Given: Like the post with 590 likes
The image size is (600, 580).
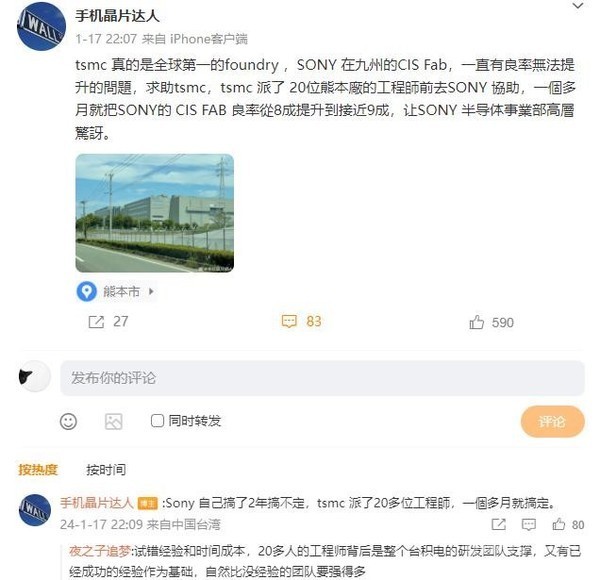Looking at the screenshot, I should 490,322.
